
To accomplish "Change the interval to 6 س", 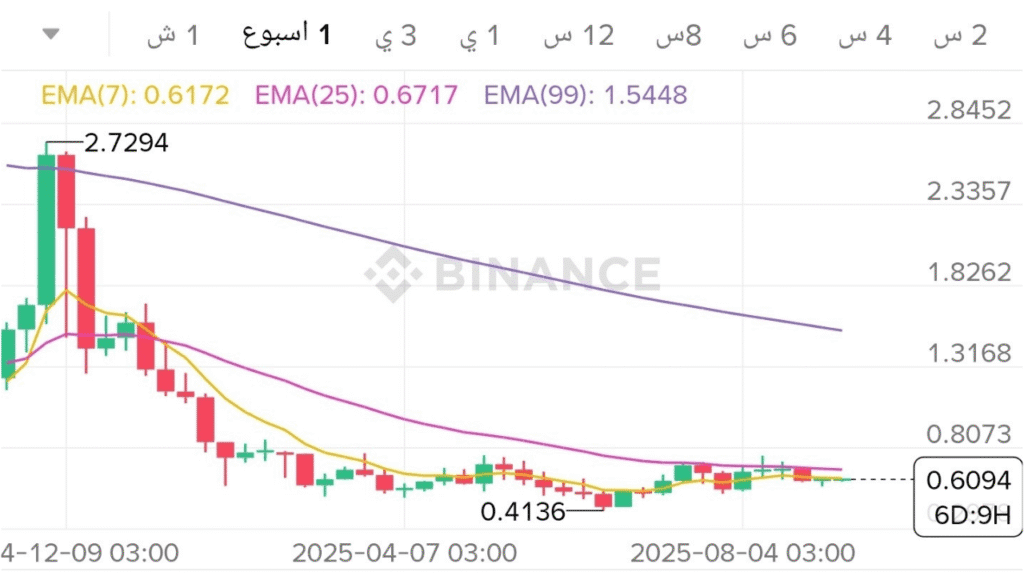I will pyautogui.click(x=770, y=35).
